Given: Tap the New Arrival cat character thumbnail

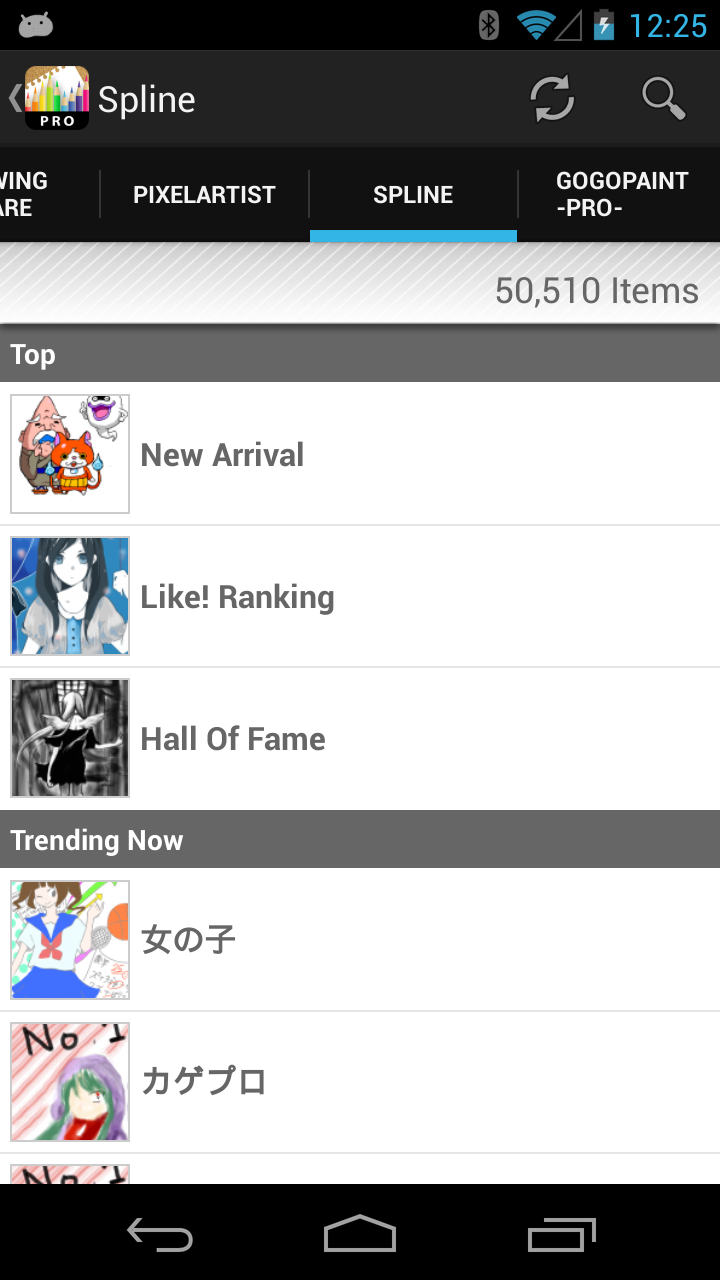Looking at the screenshot, I should (69, 453).
